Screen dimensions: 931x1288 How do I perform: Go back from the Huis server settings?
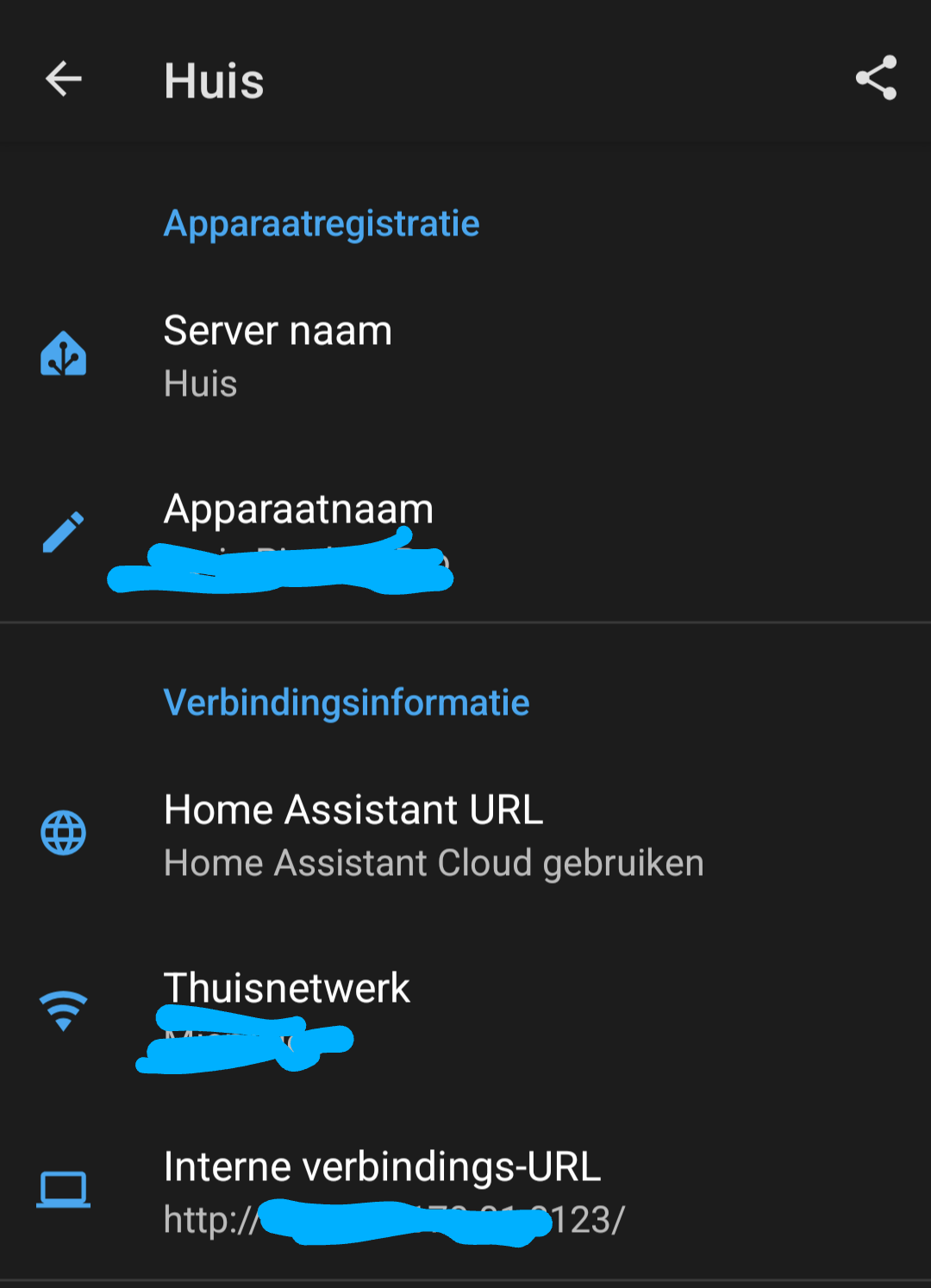pyautogui.click(x=64, y=79)
